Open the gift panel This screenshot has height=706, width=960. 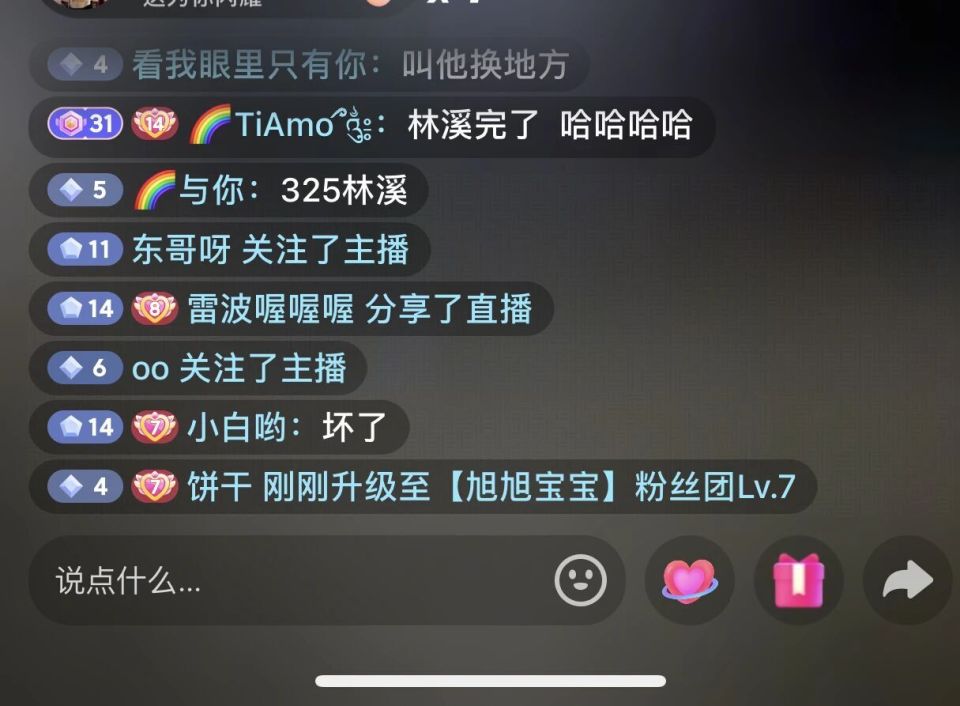click(797, 580)
